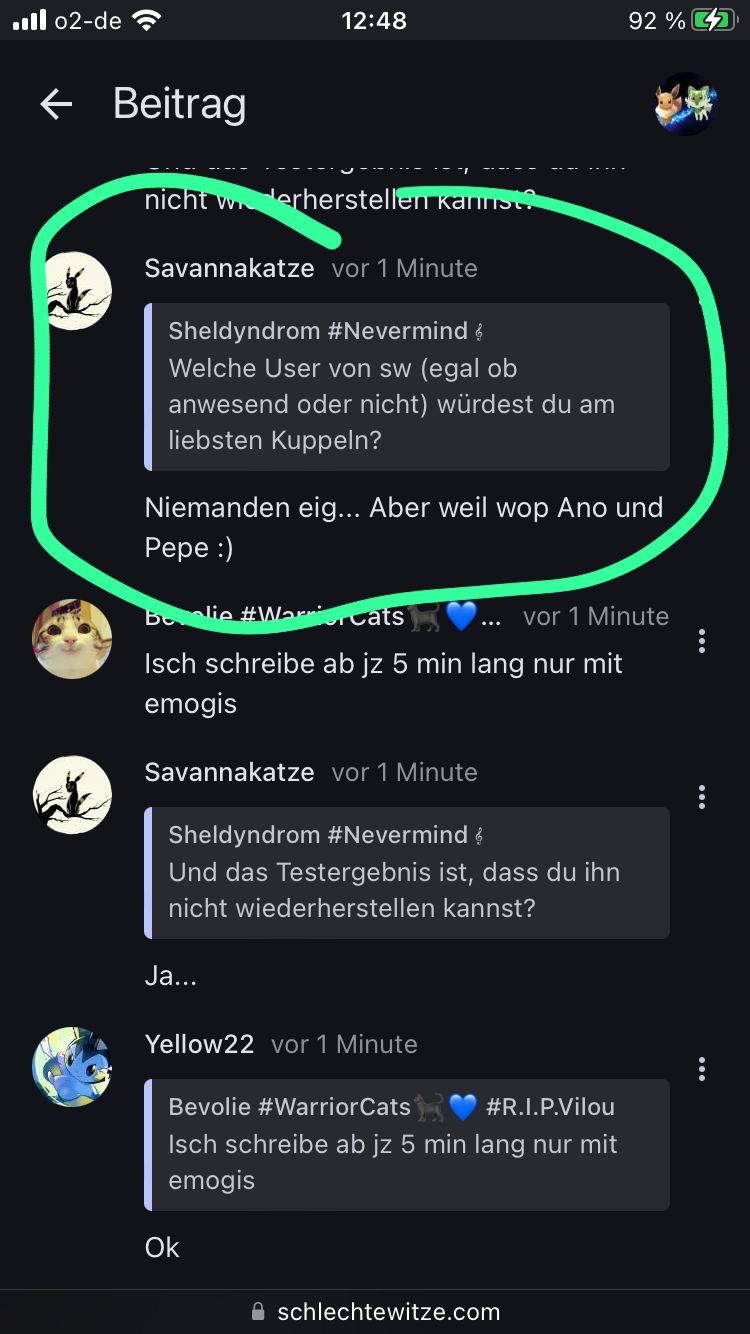Open overflow menu on Yellow22's comment
The width and height of the screenshot is (750, 1334).
[x=702, y=1069]
